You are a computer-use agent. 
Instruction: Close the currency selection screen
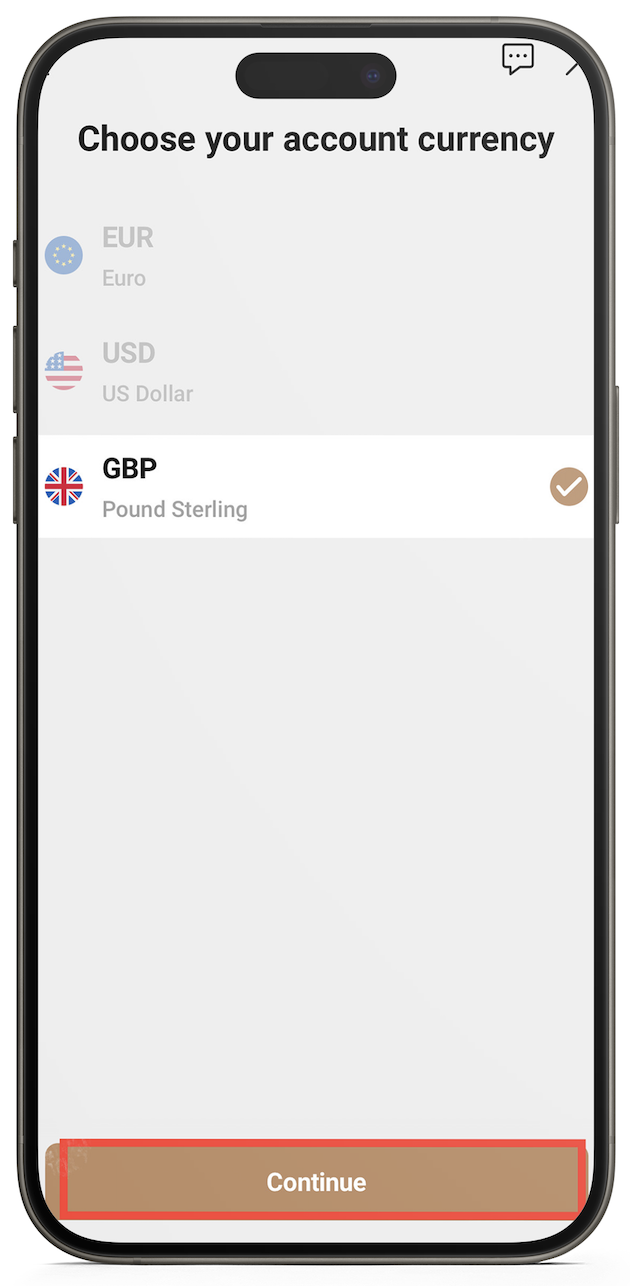574,66
